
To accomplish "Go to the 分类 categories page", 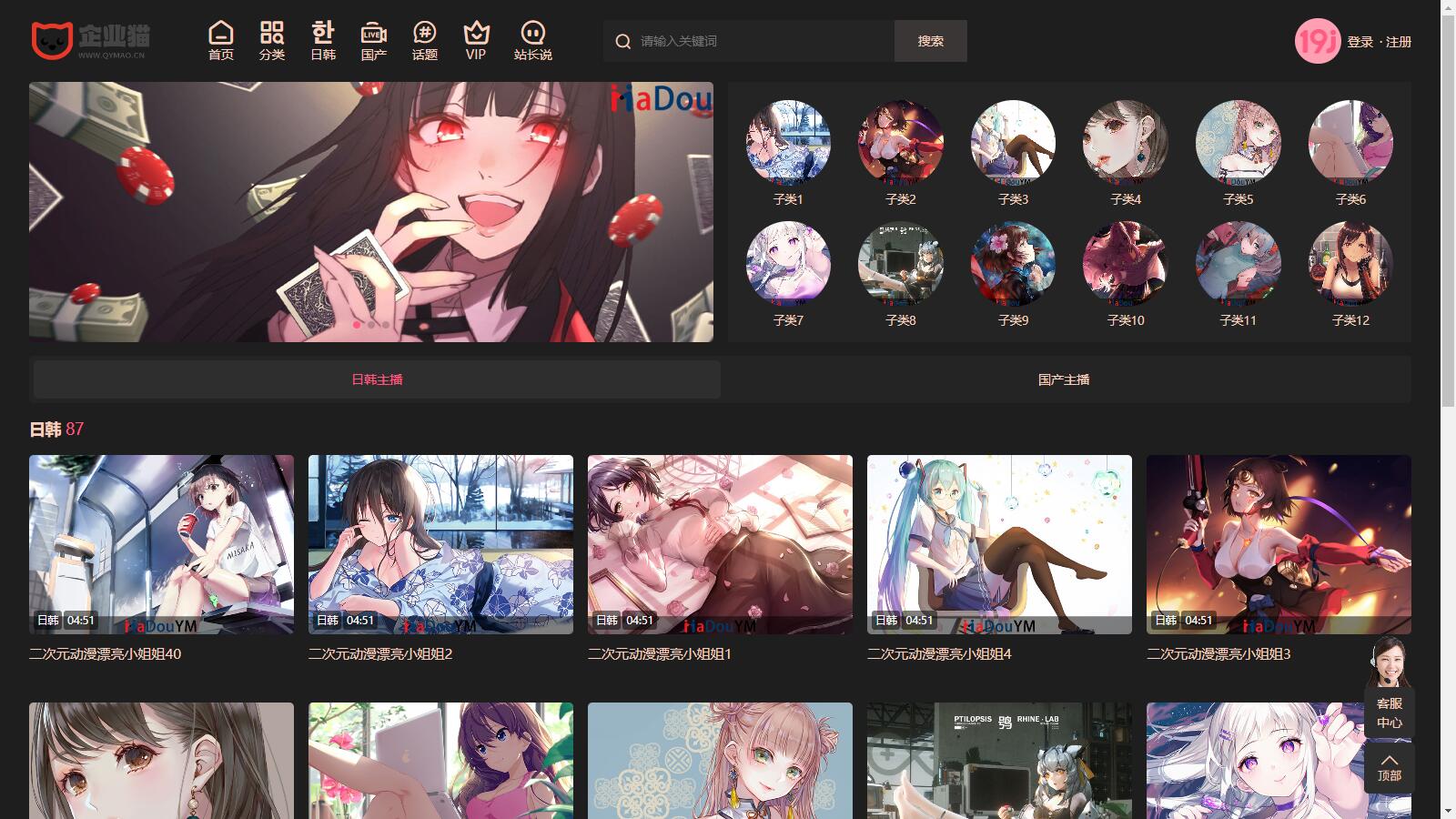I will pyautogui.click(x=272, y=41).
